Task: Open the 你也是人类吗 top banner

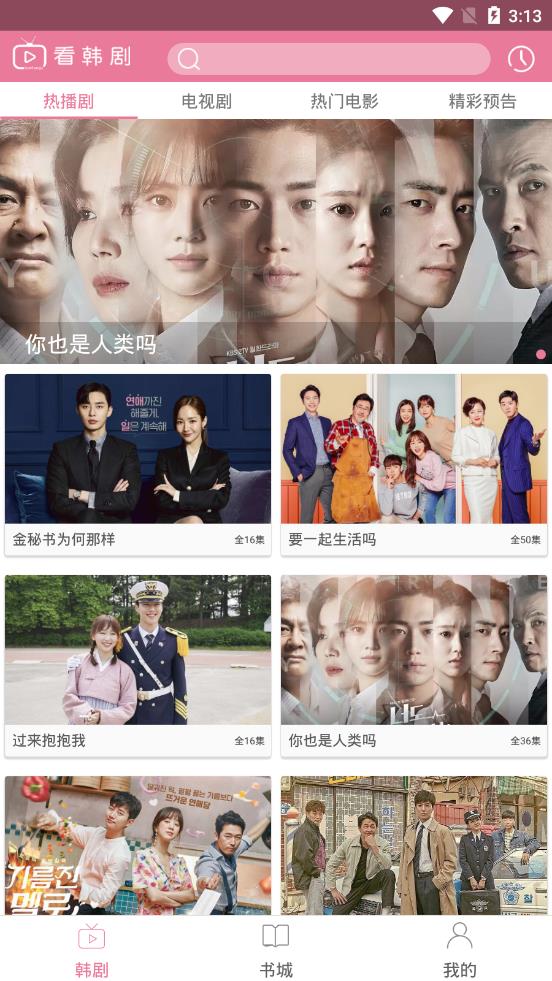Action: point(276,241)
